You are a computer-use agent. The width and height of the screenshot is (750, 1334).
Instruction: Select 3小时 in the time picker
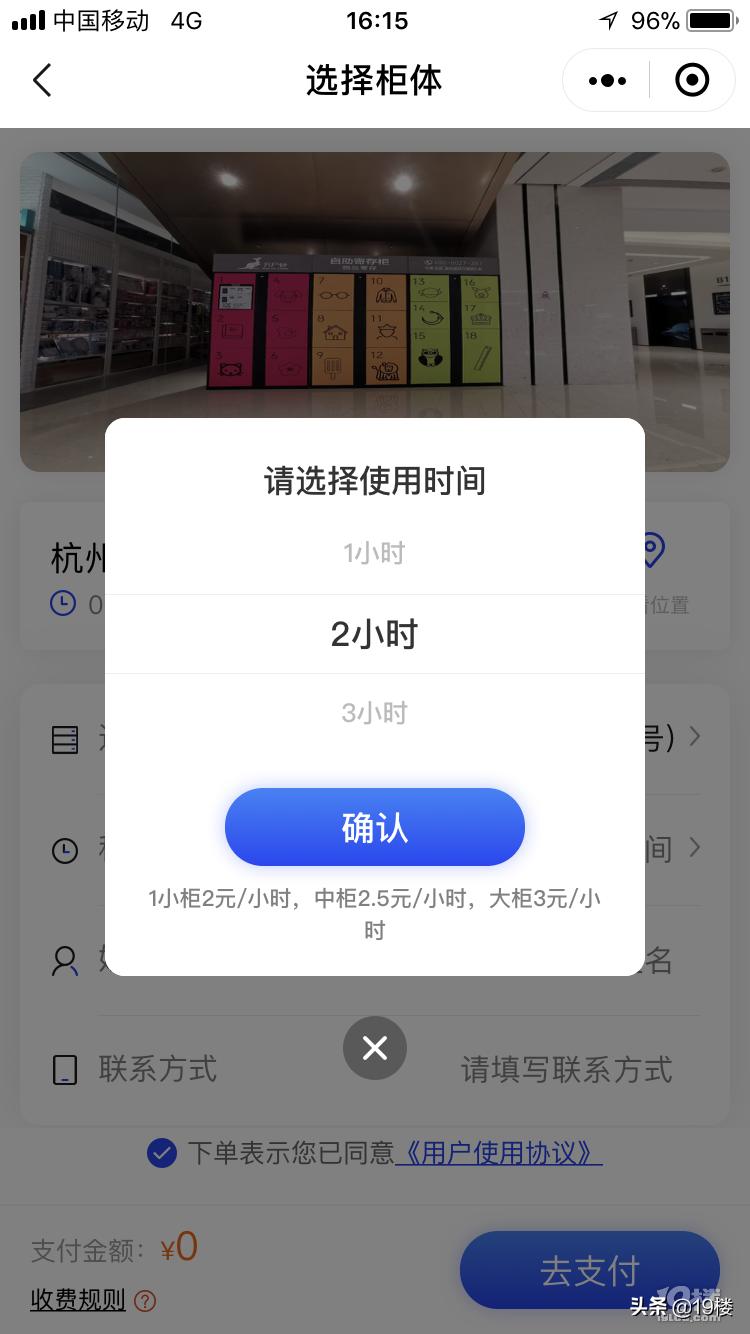tap(374, 712)
